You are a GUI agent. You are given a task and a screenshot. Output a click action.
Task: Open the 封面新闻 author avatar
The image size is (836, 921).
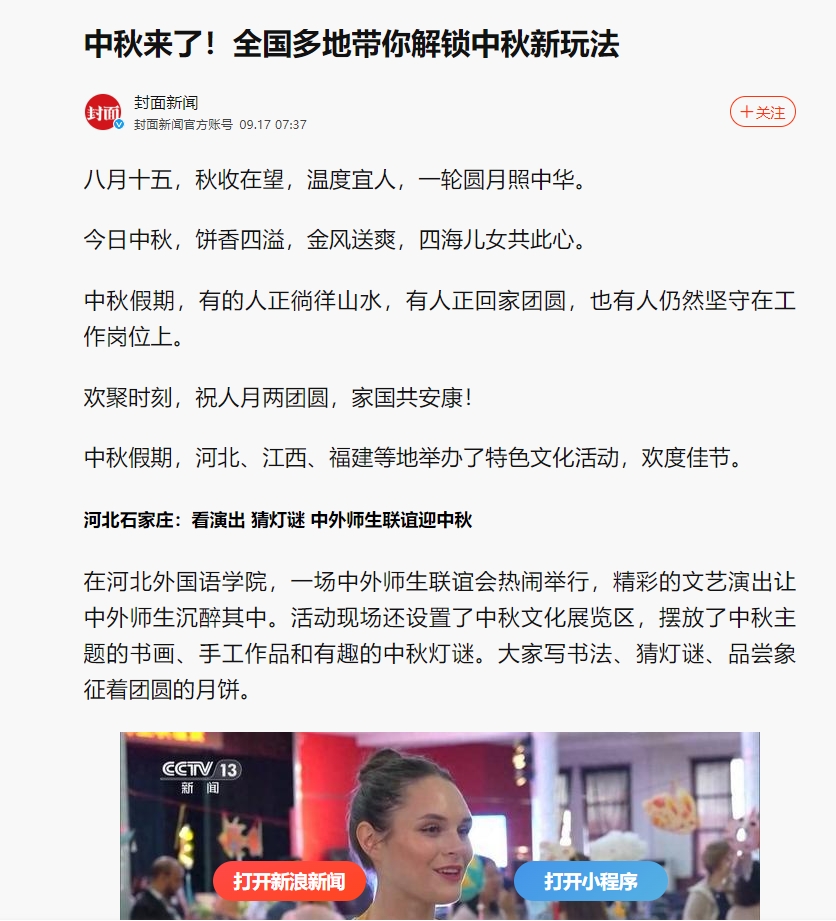[x=103, y=112]
